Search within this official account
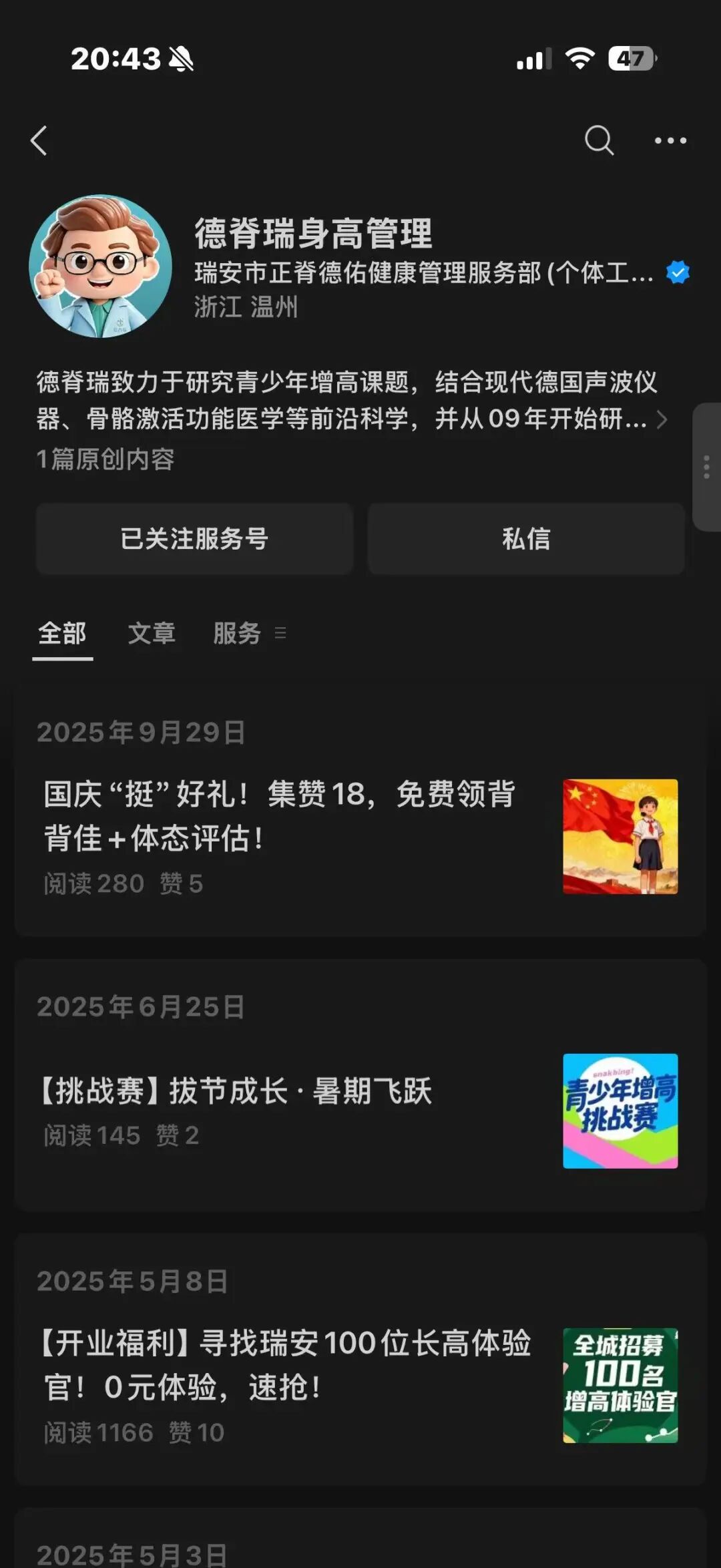 point(599,141)
